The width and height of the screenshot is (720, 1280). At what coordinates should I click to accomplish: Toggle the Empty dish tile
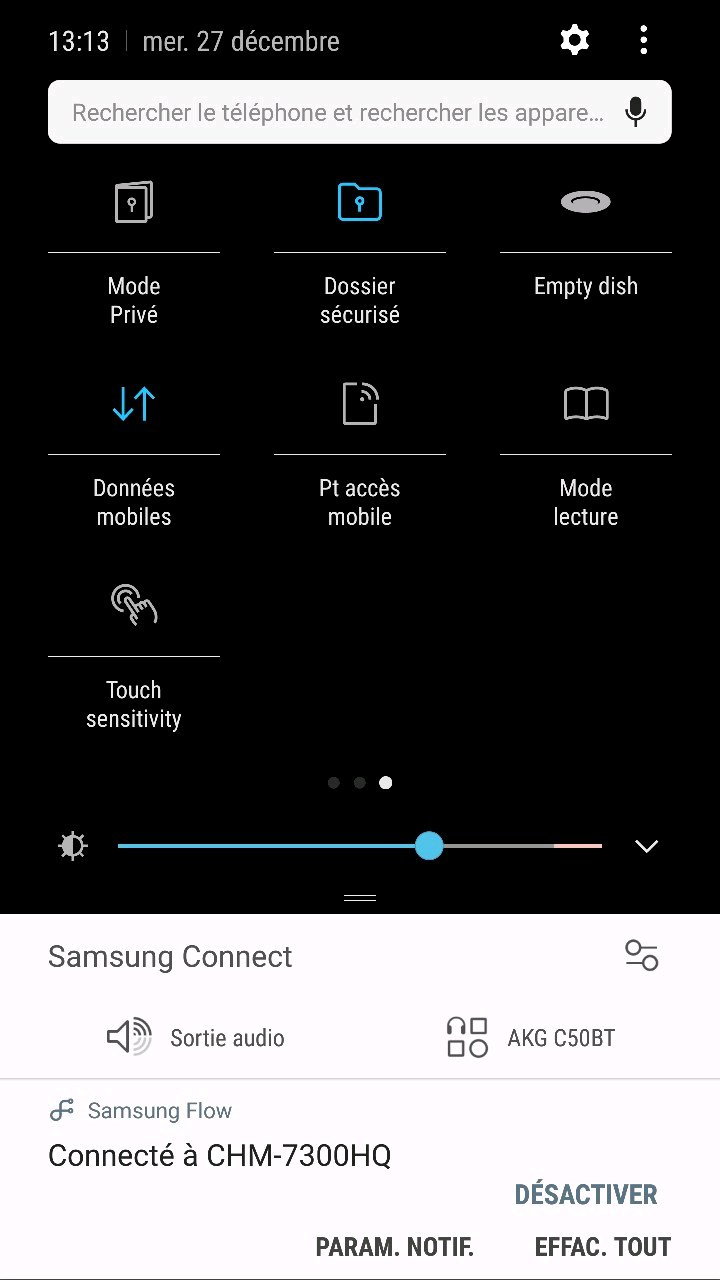[586, 203]
